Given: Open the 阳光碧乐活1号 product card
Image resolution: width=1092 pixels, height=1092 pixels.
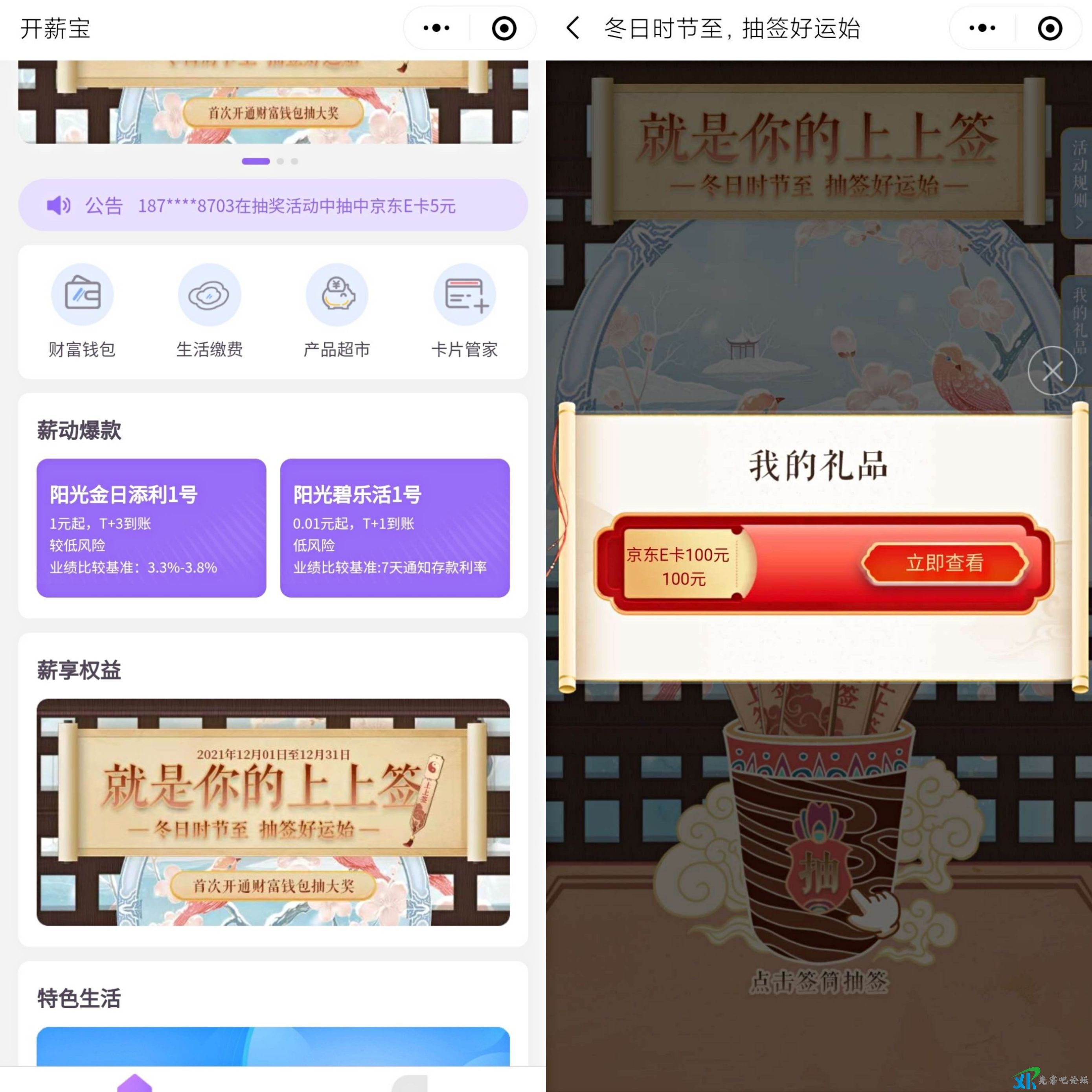Looking at the screenshot, I should (x=395, y=528).
